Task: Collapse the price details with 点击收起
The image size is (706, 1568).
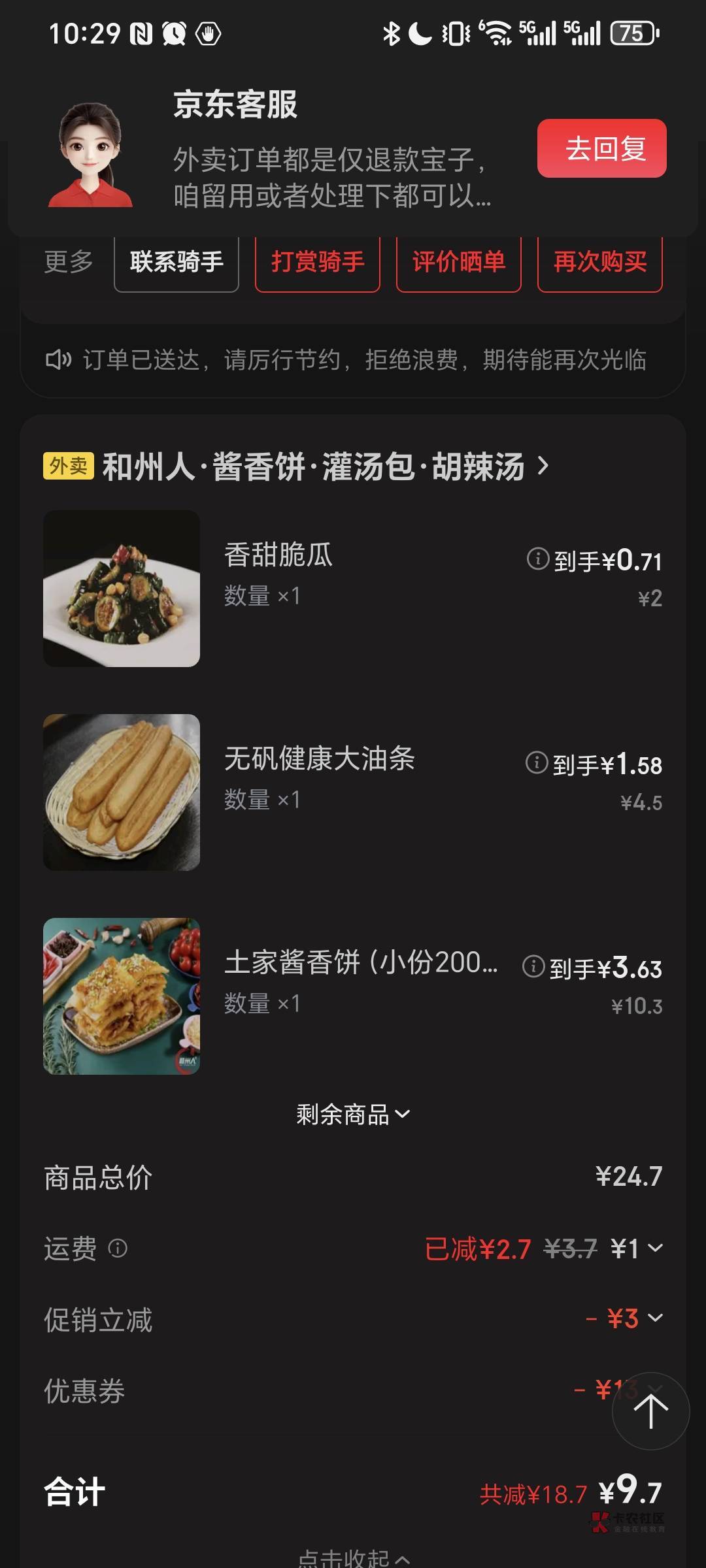Action: (353, 1559)
